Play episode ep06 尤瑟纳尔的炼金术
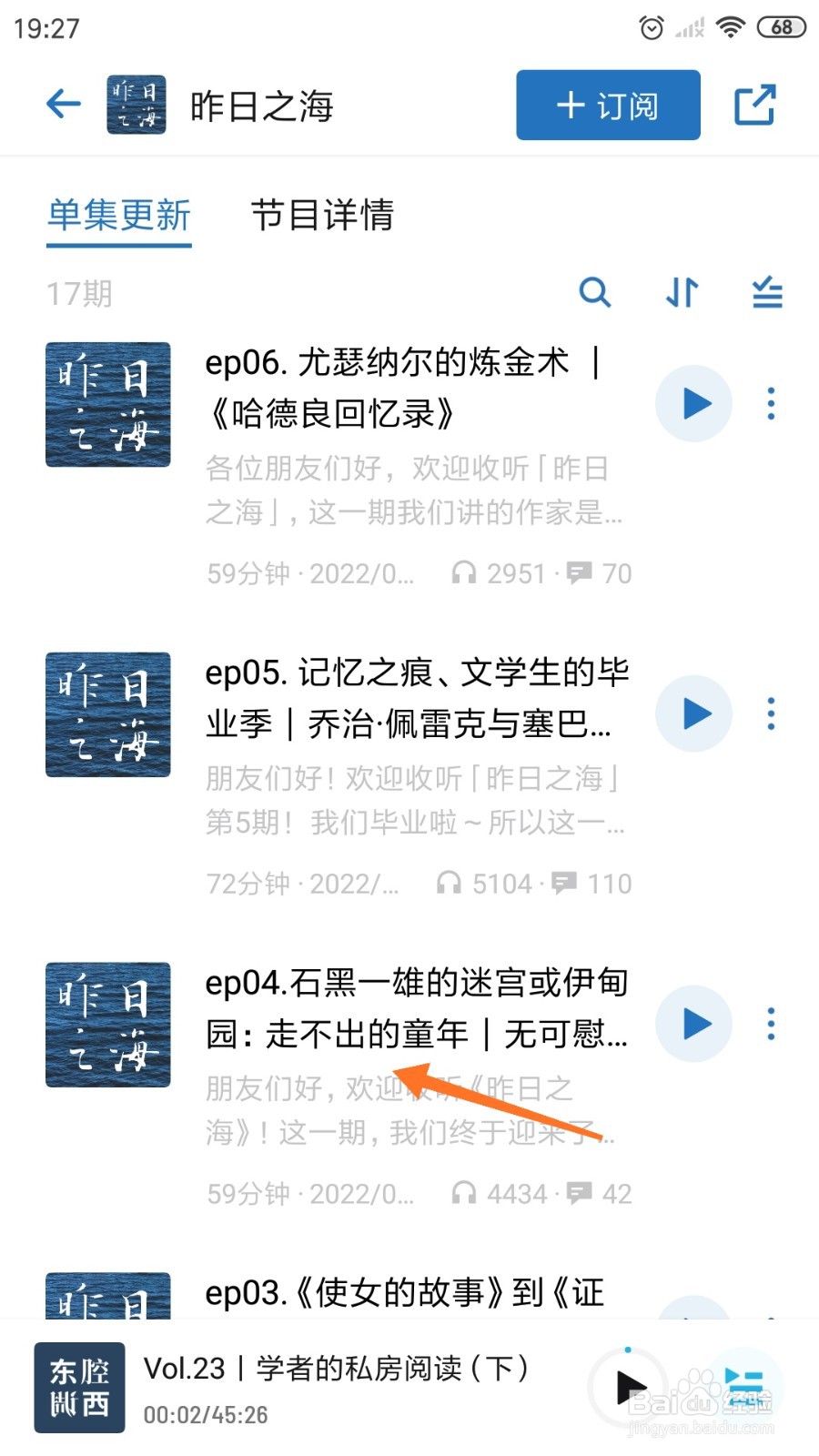The image size is (819, 1456). pyautogui.click(x=694, y=403)
